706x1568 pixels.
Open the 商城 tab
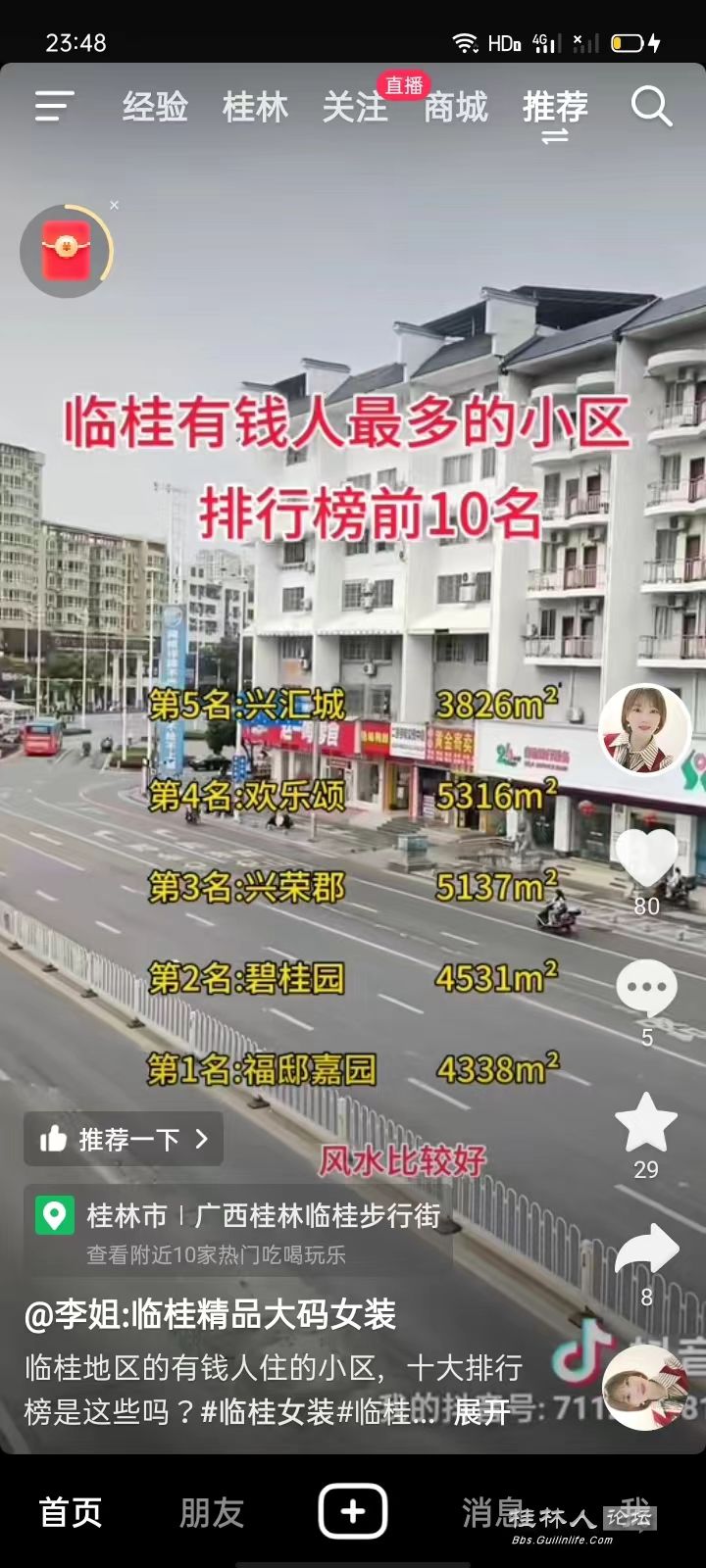coord(456,106)
